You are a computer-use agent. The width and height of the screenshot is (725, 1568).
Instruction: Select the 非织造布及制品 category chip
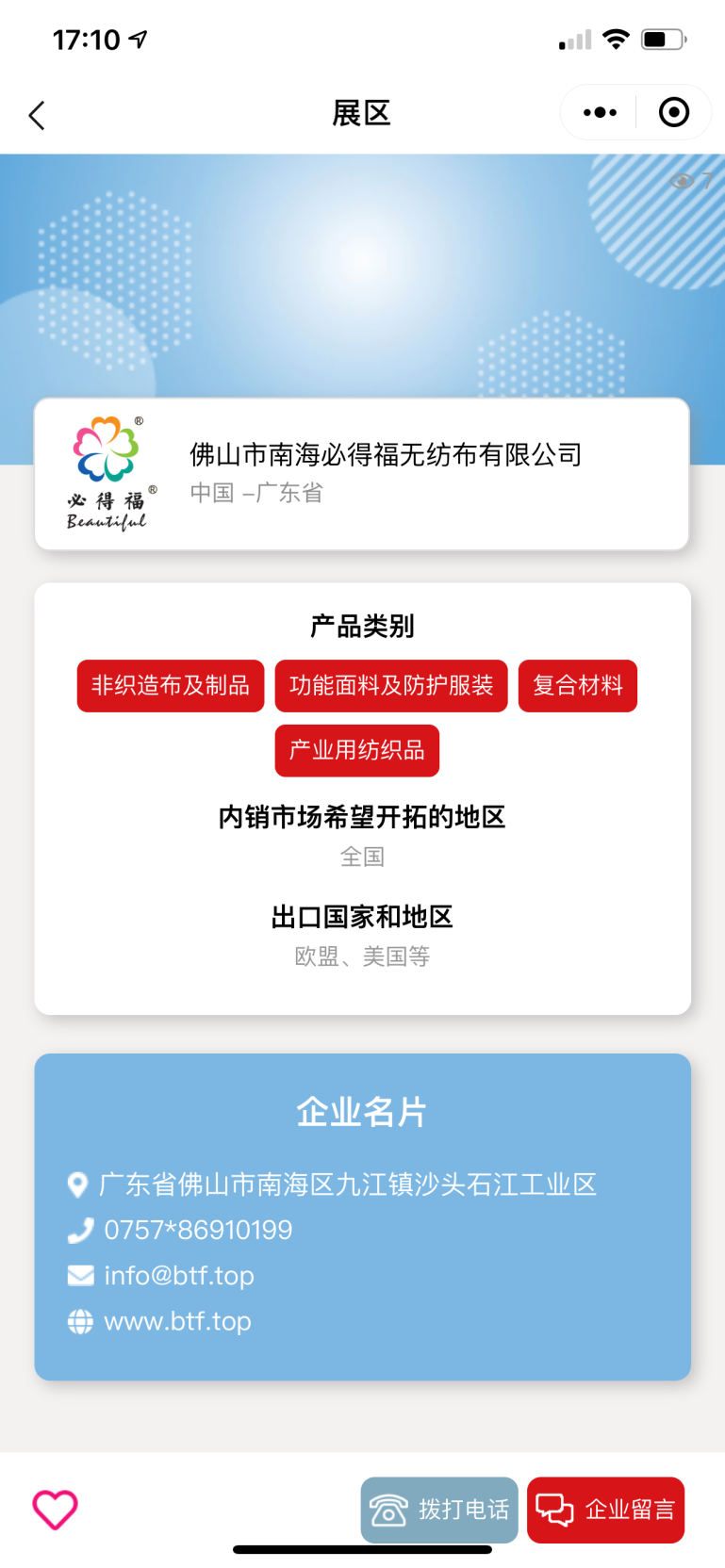pyautogui.click(x=171, y=686)
